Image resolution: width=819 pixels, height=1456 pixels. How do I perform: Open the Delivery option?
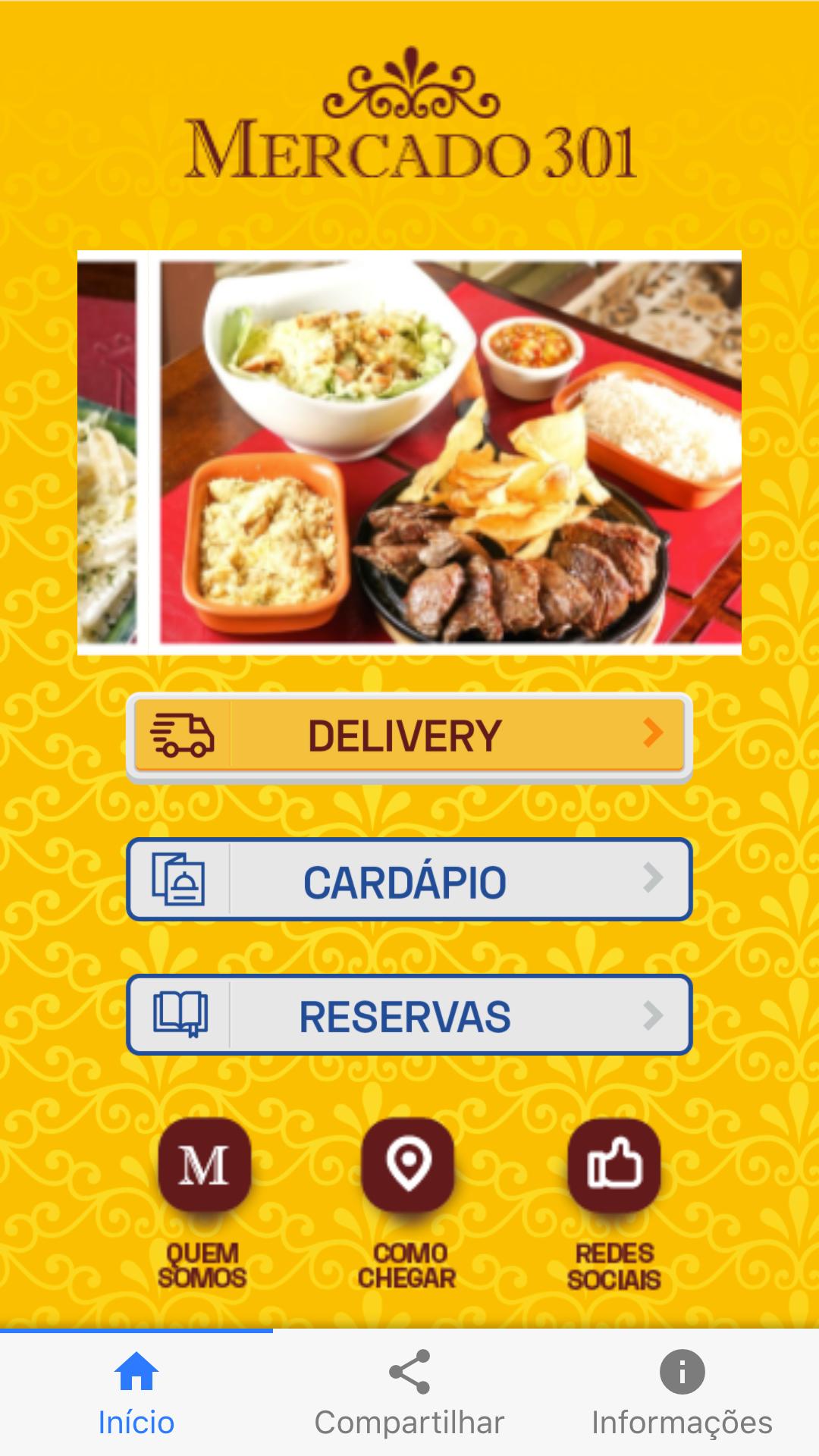(409, 735)
